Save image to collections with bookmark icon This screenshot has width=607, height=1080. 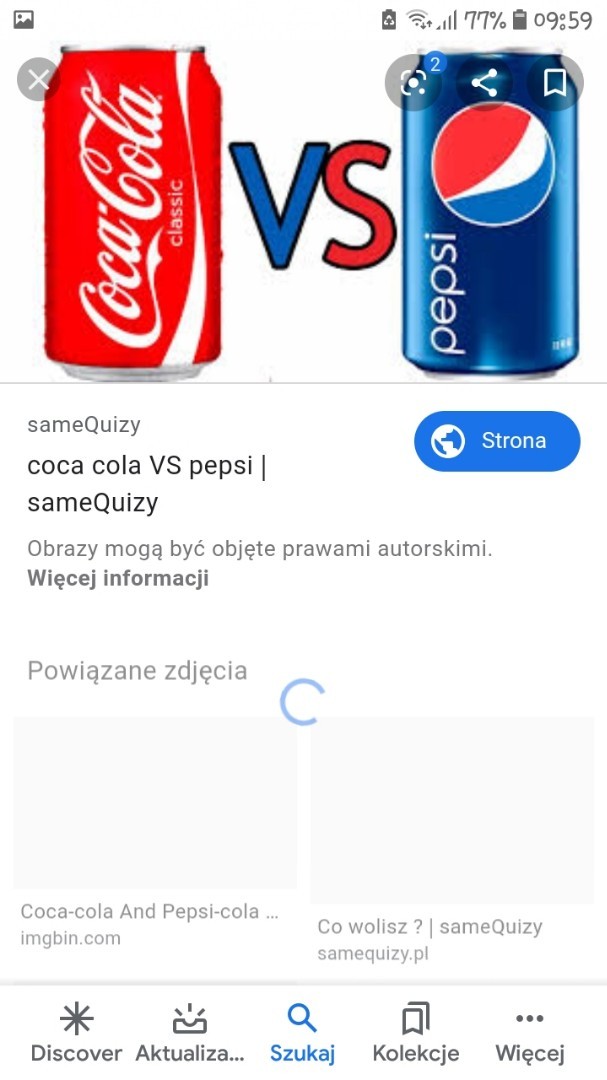(554, 82)
